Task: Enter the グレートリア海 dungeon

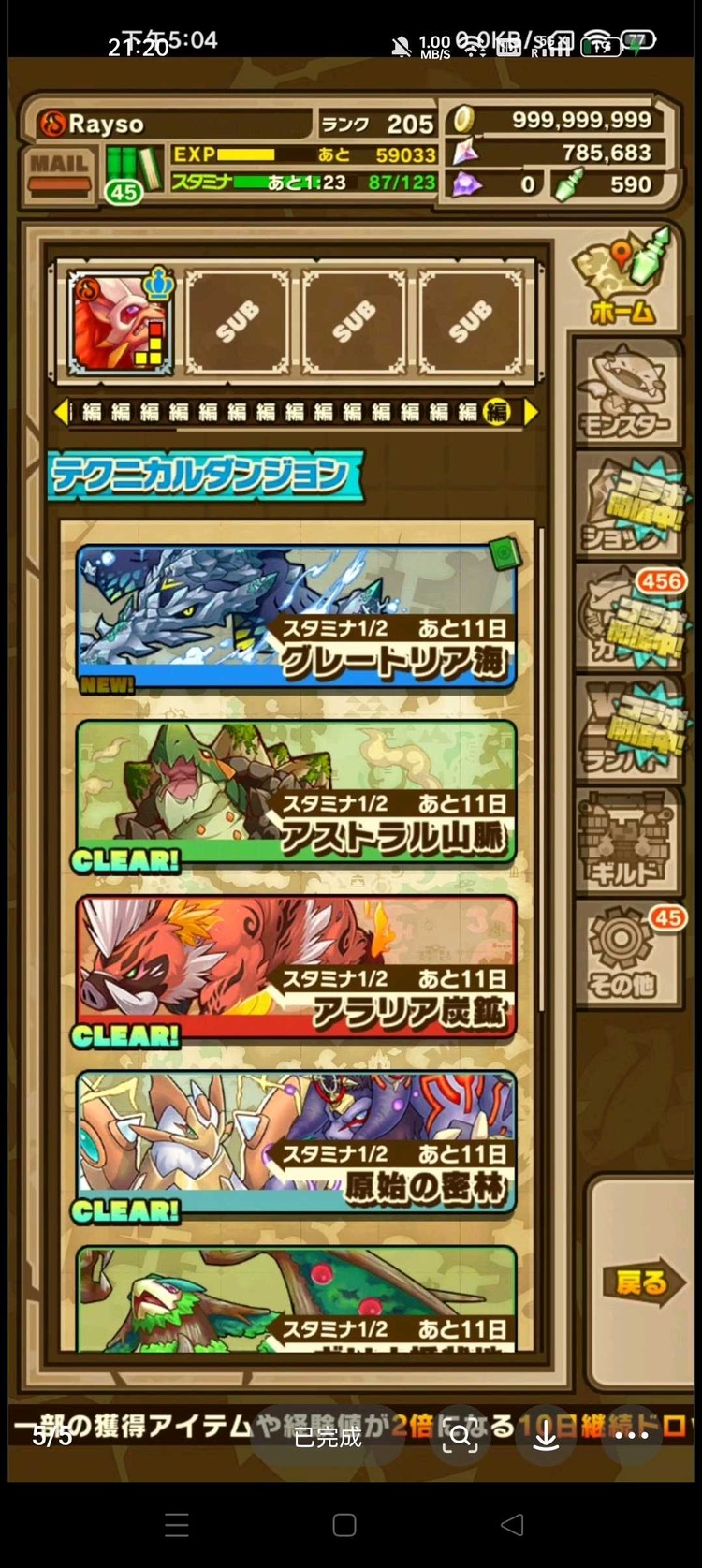Action: [298, 618]
